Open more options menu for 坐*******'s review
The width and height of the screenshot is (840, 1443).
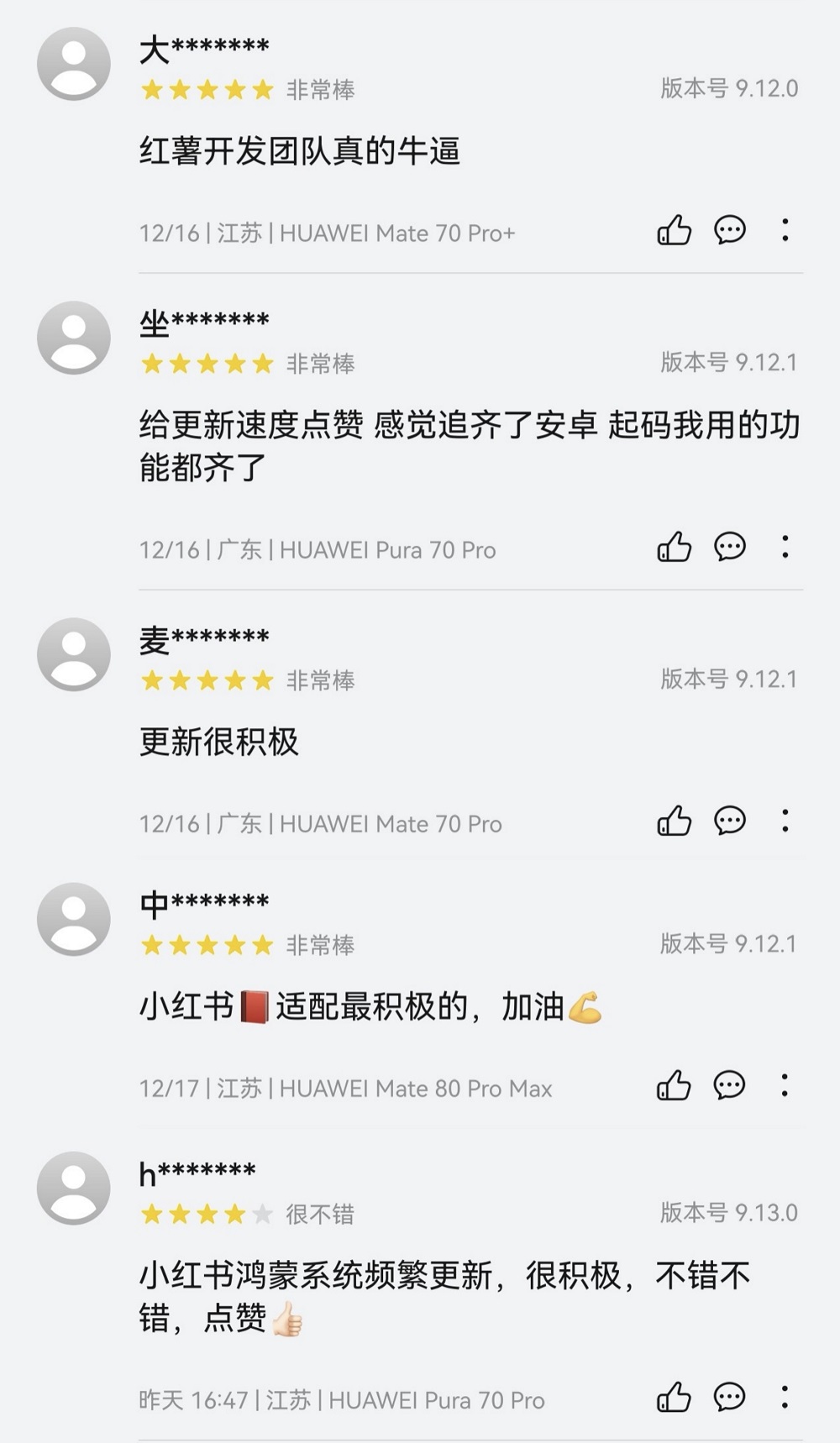click(786, 548)
